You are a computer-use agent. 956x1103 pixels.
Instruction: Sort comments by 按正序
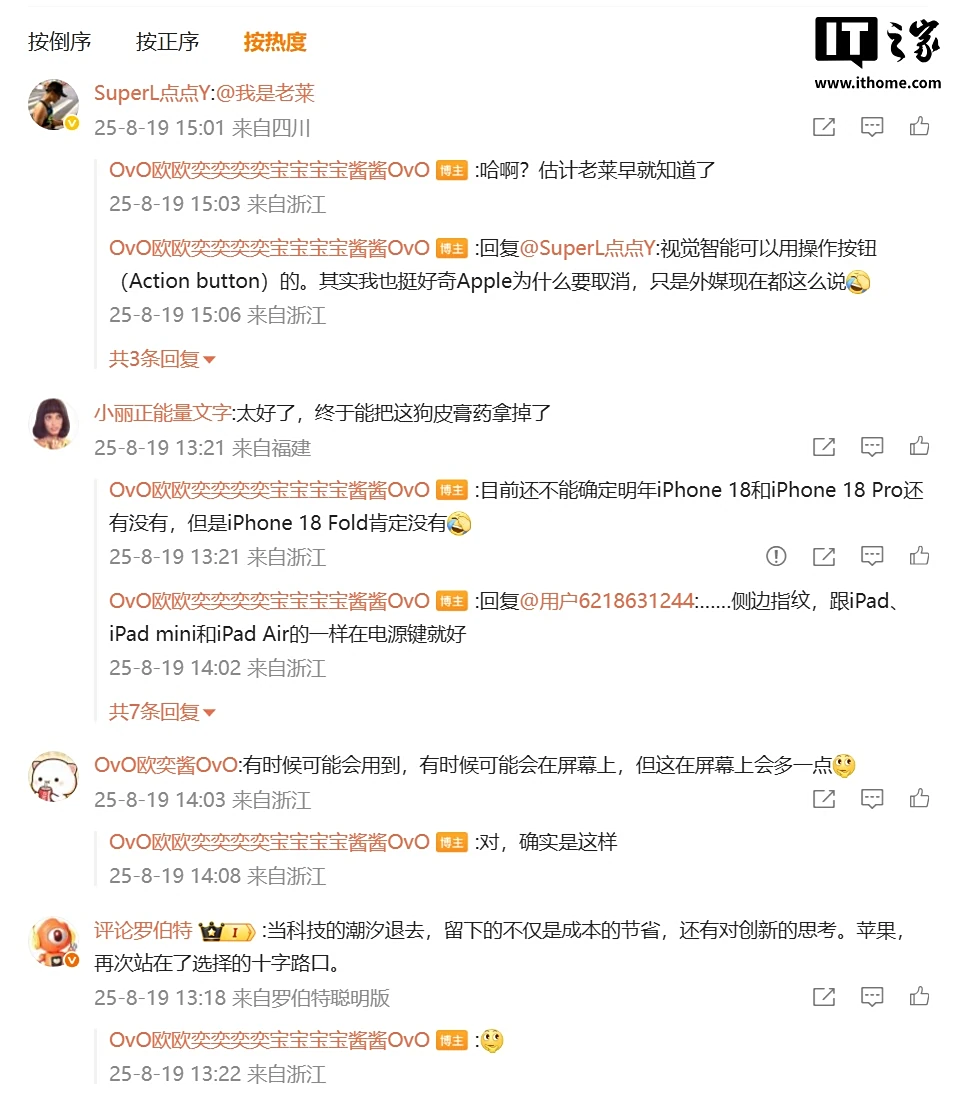168,42
